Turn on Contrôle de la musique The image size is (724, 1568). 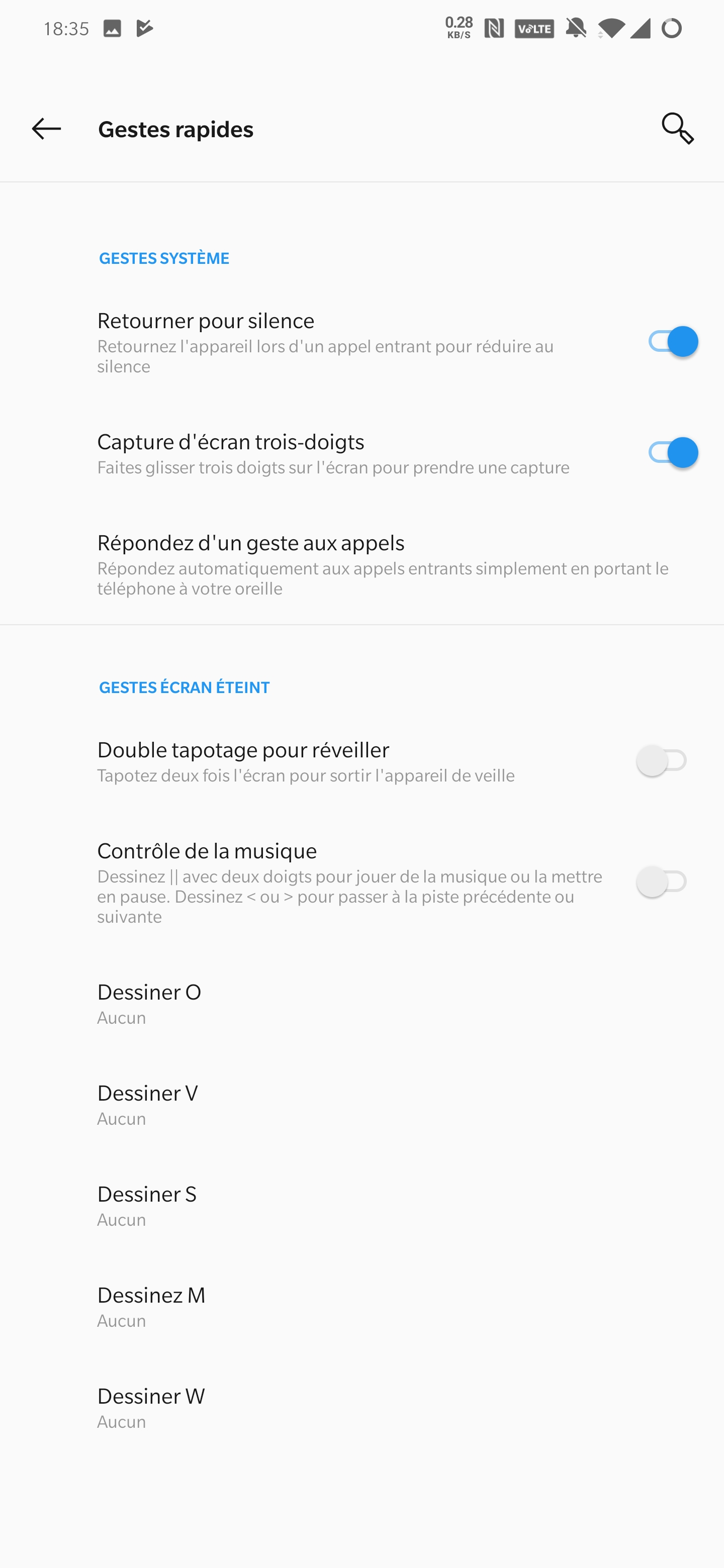click(662, 881)
